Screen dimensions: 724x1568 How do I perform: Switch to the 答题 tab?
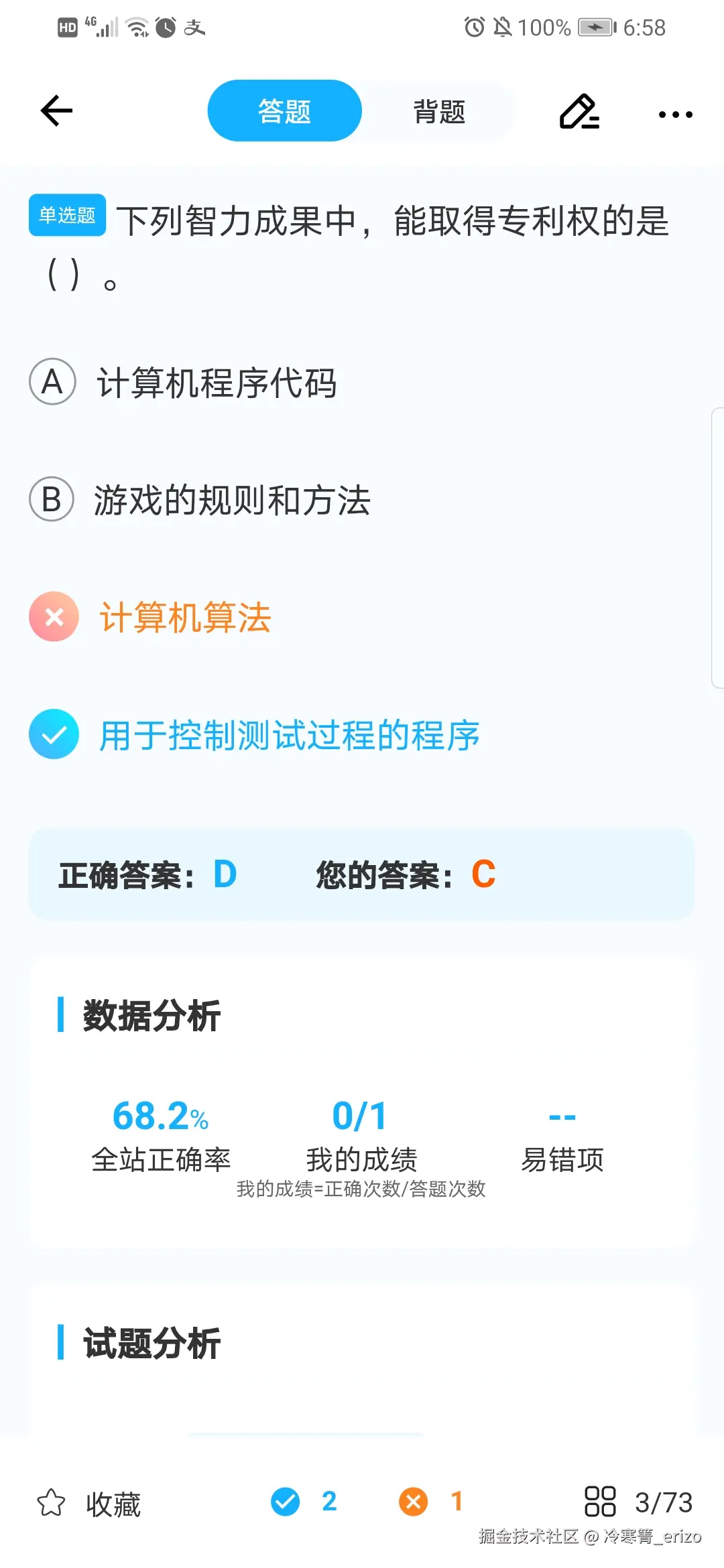tap(284, 111)
